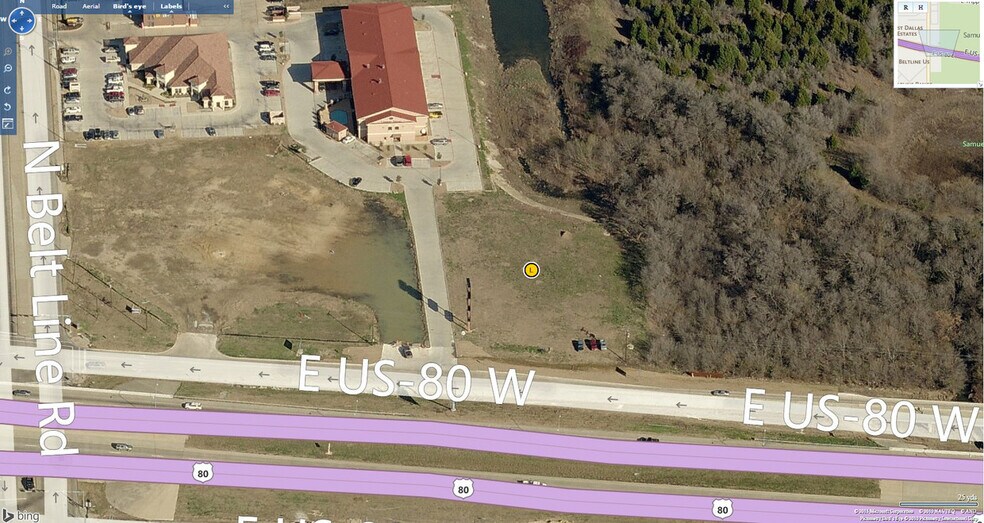Switch the map to Aerial view
984x523 pixels.
click(x=91, y=6)
